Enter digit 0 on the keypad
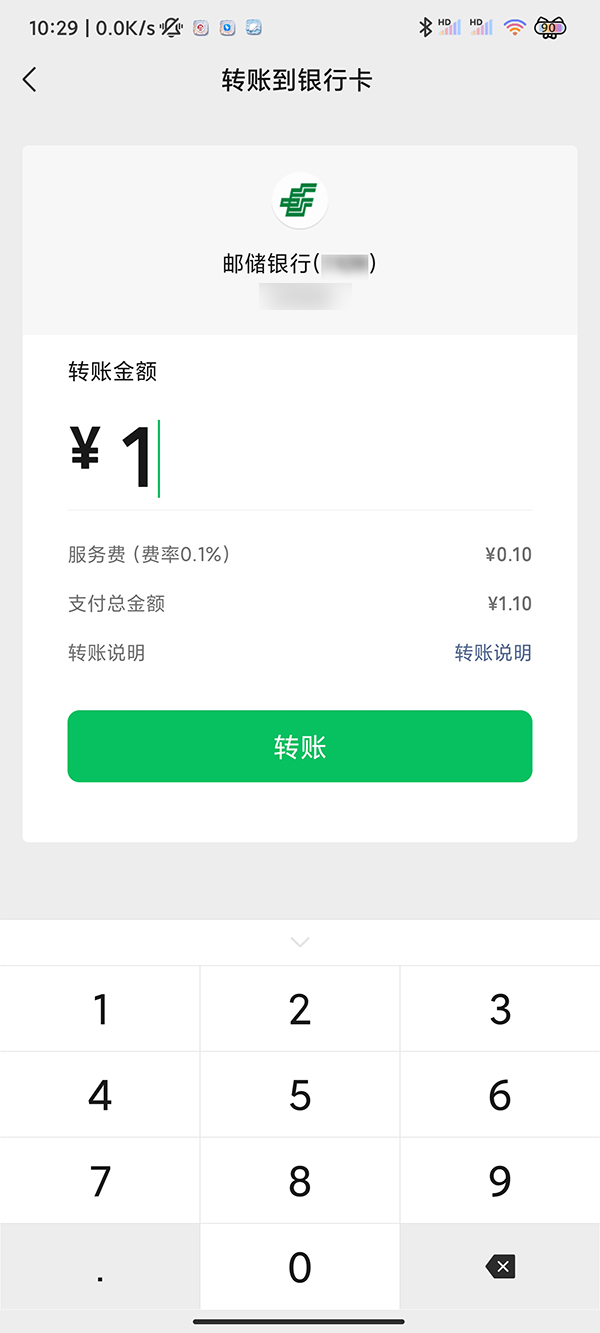The height and width of the screenshot is (1333, 600). point(300,1267)
